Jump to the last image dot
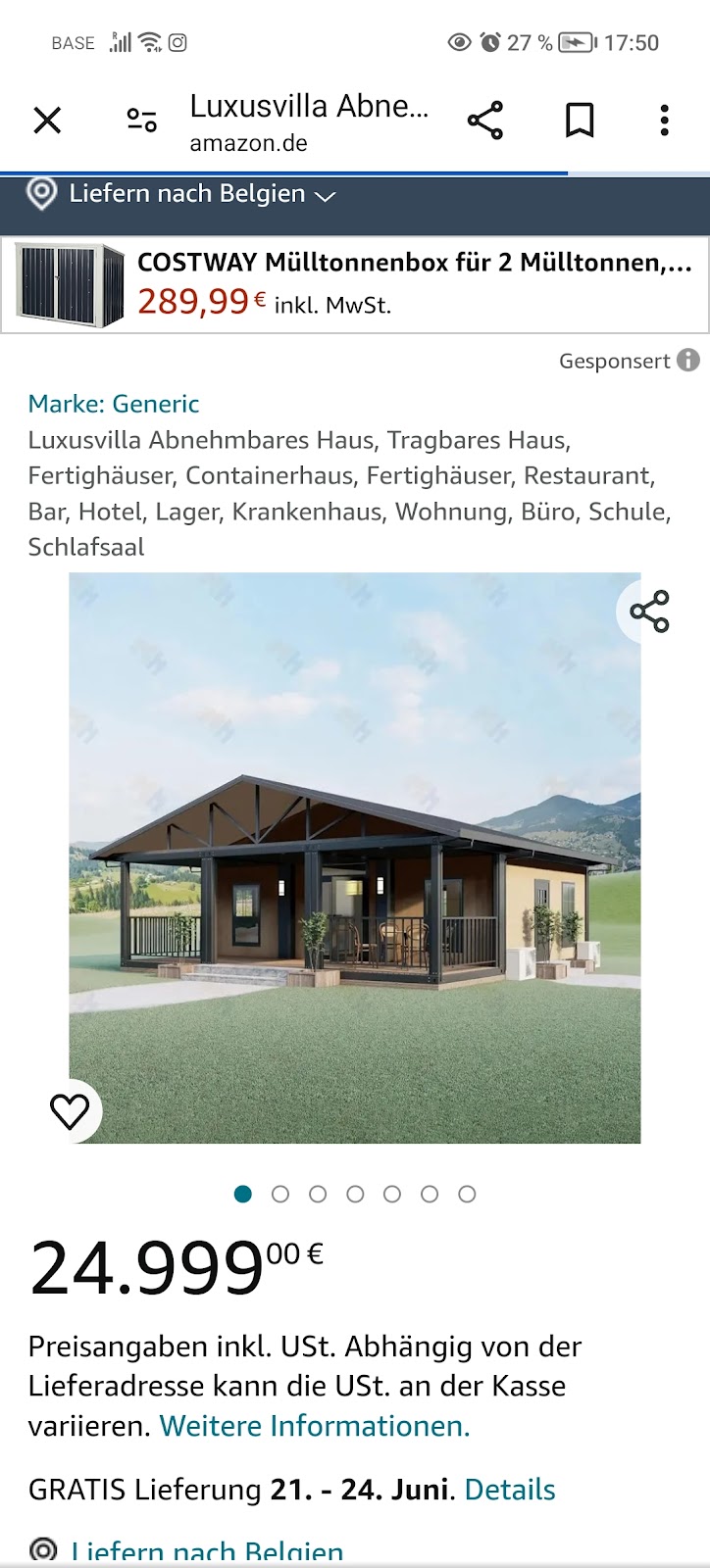710x1568 pixels. click(x=467, y=1194)
